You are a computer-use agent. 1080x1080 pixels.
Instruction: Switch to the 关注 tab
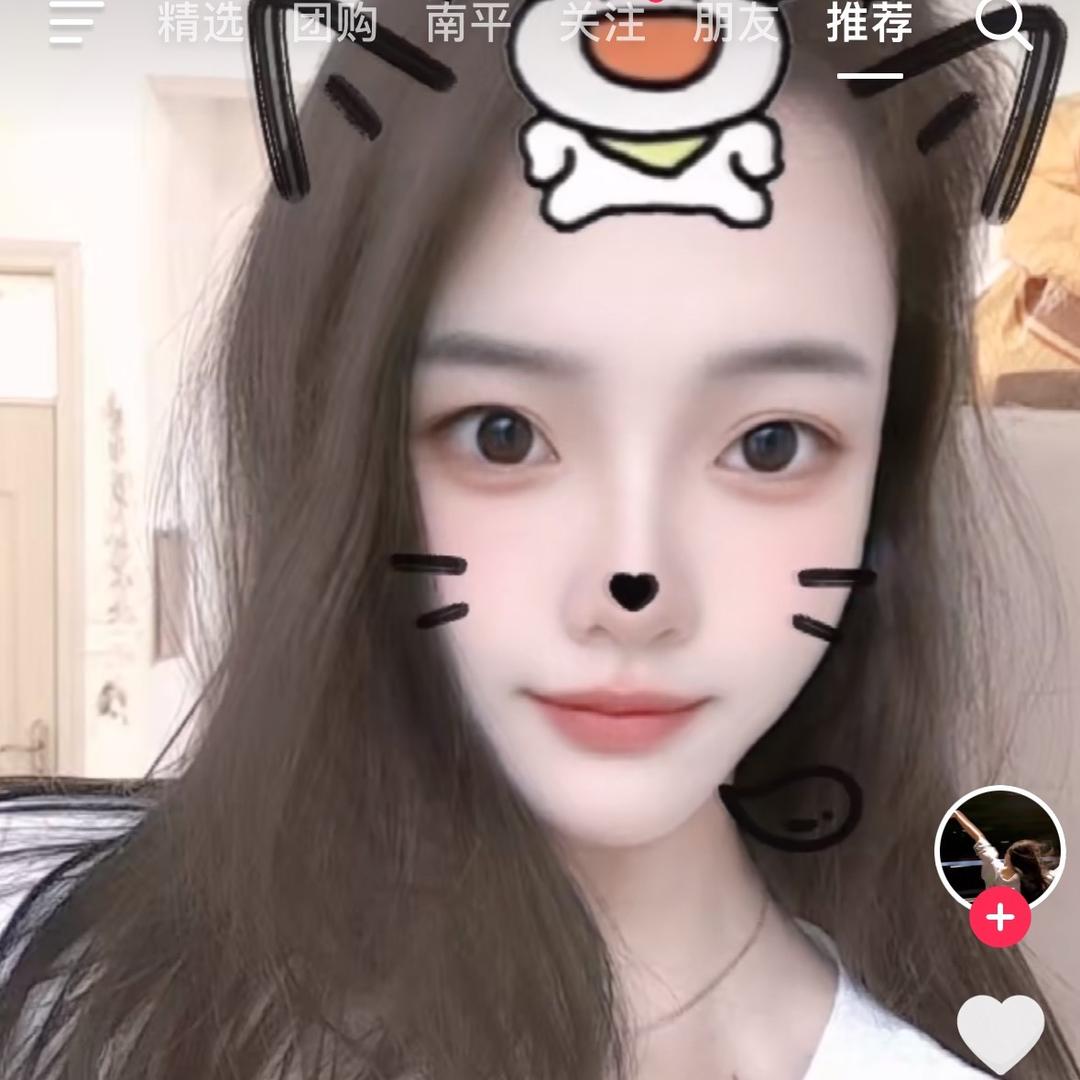pyautogui.click(x=601, y=22)
